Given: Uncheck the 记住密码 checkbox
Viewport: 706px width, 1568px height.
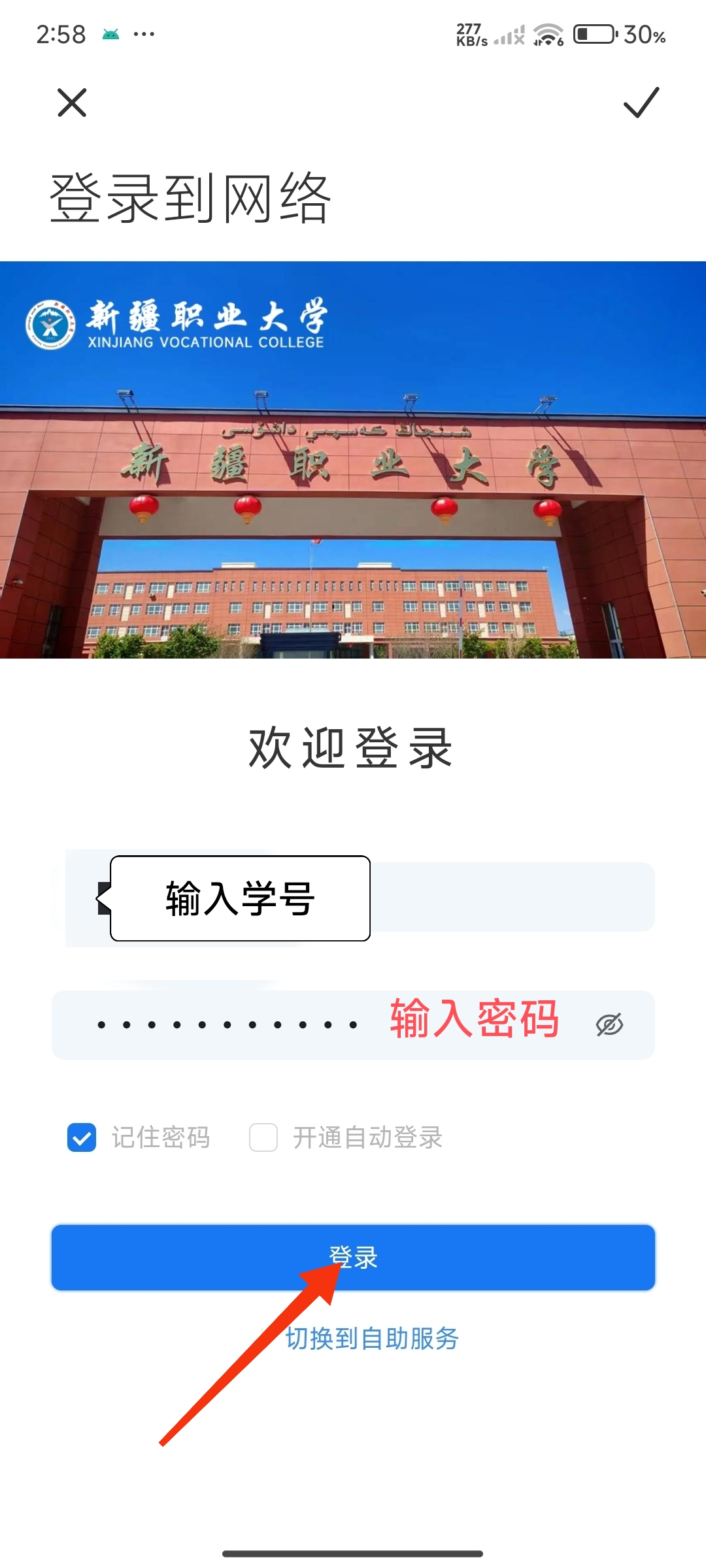Looking at the screenshot, I should tap(82, 1137).
